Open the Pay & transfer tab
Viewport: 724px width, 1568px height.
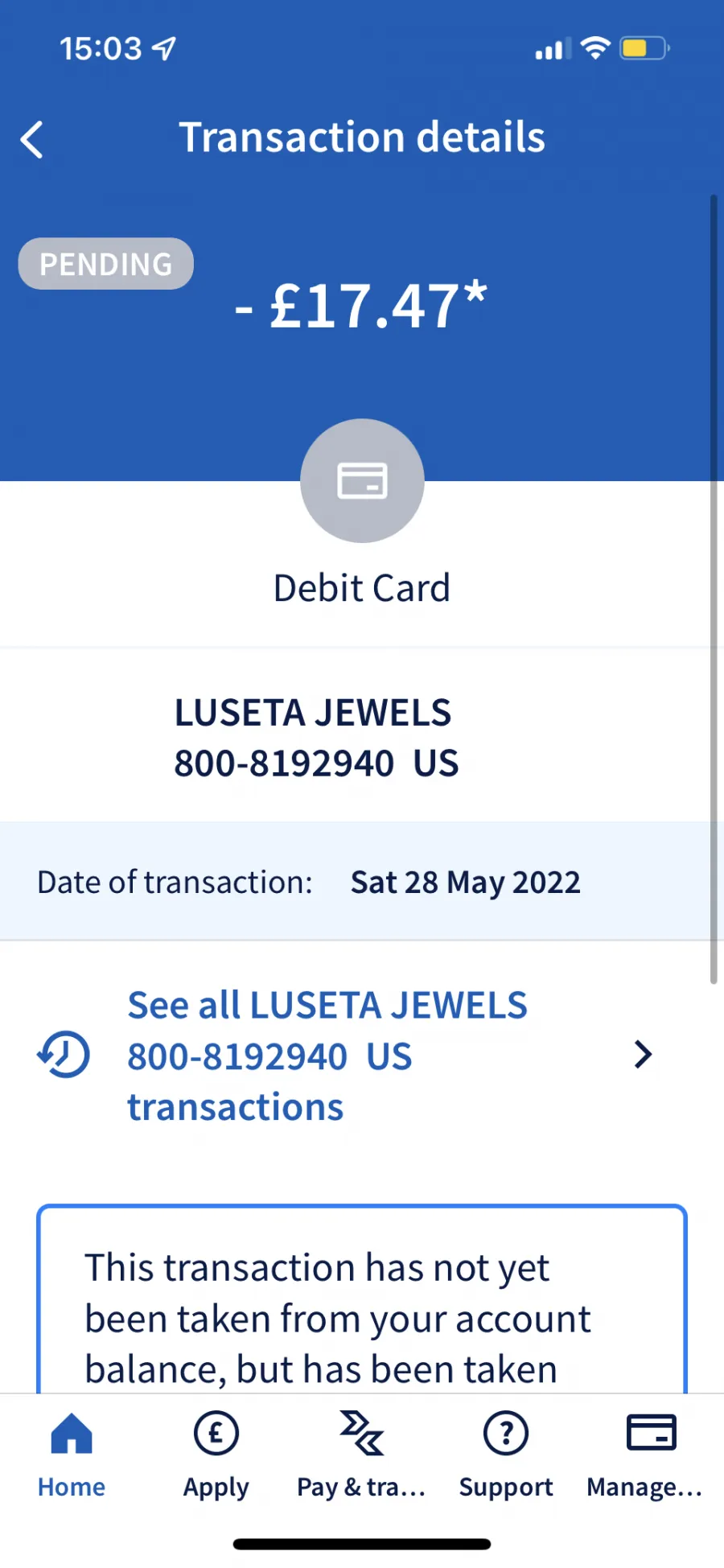pyautogui.click(x=361, y=1455)
